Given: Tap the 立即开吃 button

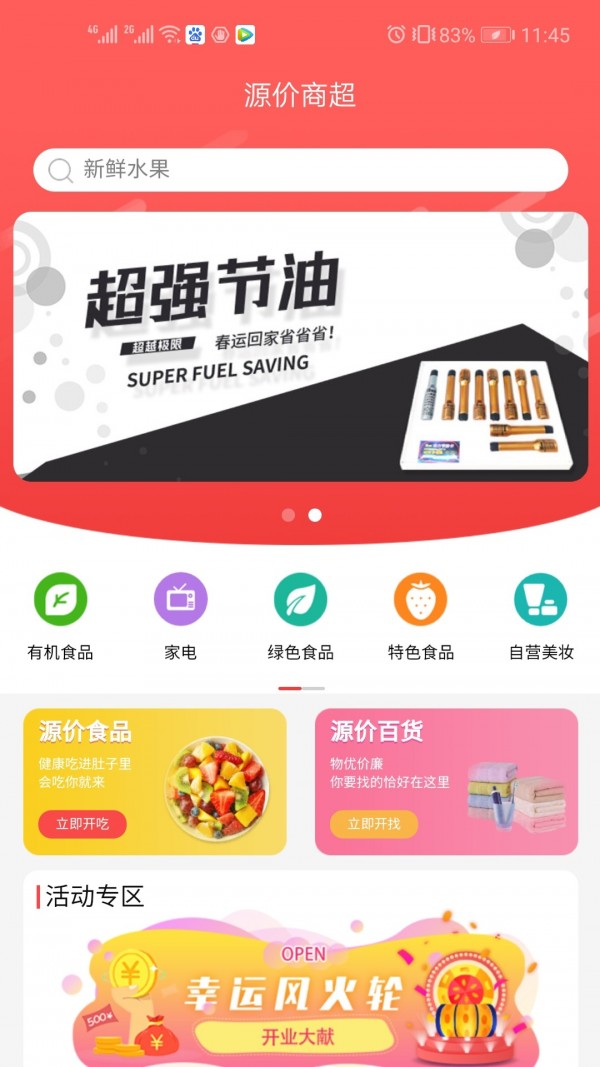Looking at the screenshot, I should [82, 824].
